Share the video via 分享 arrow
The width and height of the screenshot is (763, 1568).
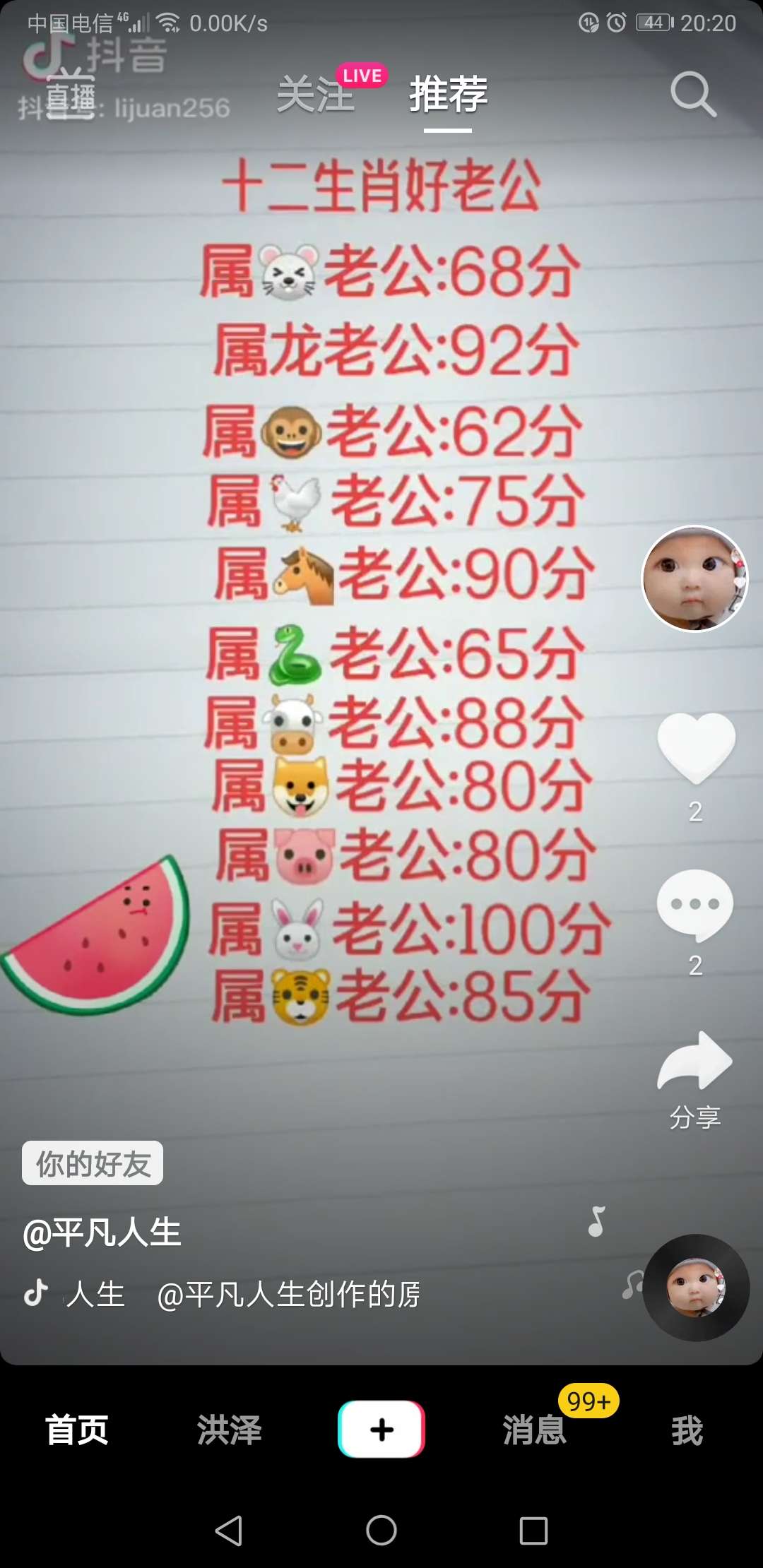click(695, 1061)
